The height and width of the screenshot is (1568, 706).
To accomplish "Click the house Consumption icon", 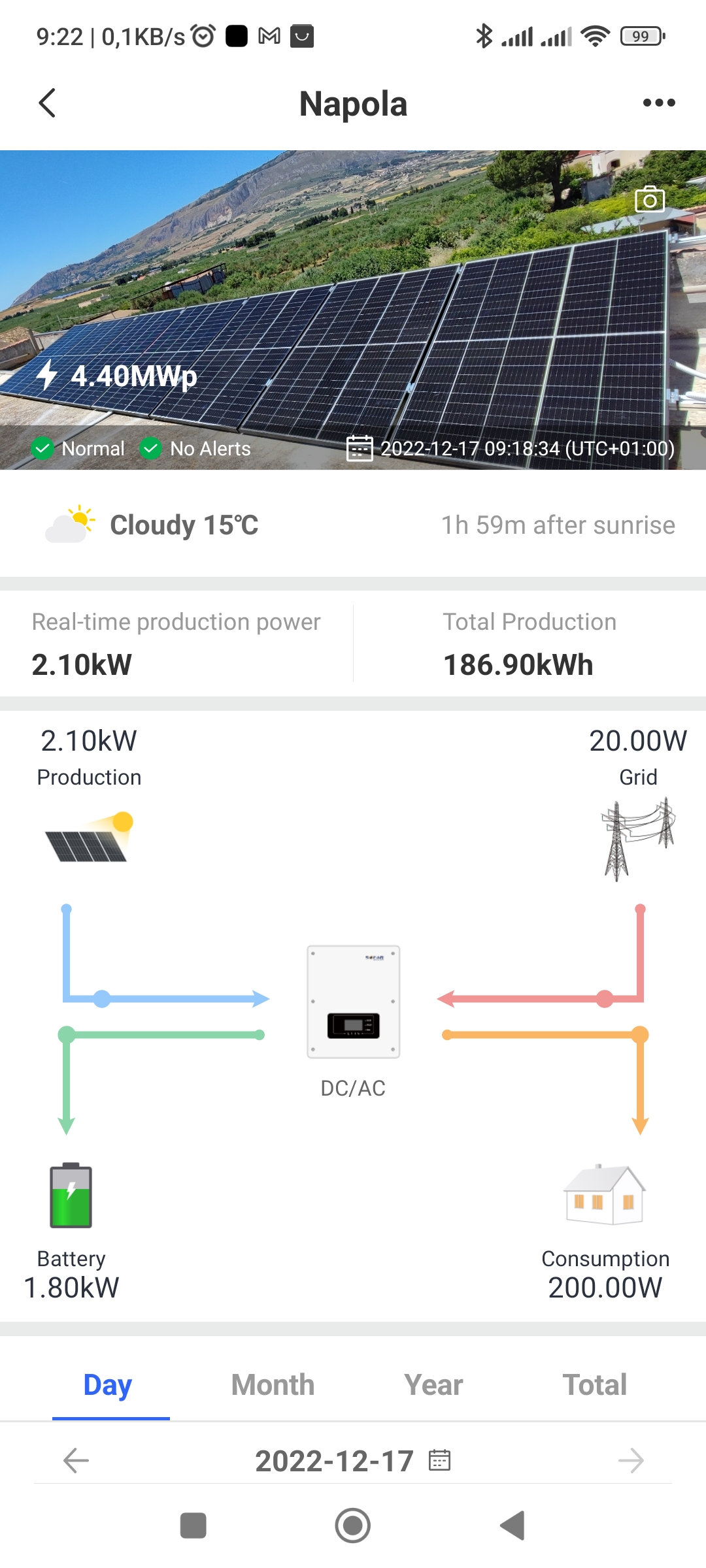I will click(604, 1194).
